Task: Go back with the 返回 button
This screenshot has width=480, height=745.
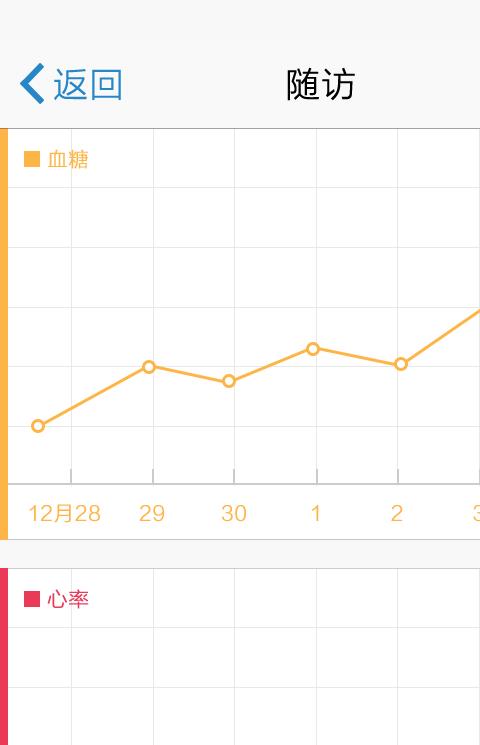Action: 71,84
